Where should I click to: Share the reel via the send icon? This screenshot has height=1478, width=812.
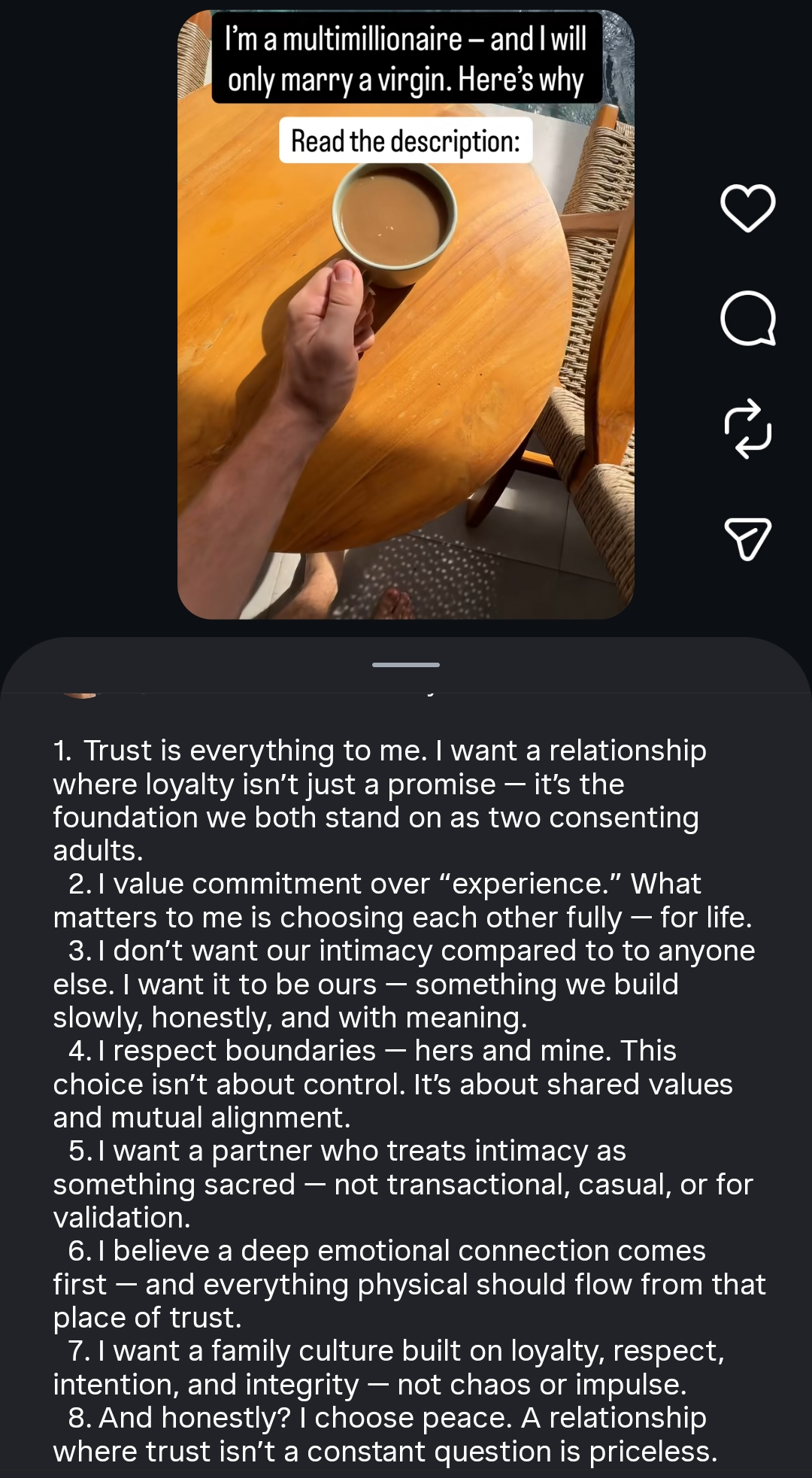pyautogui.click(x=747, y=539)
